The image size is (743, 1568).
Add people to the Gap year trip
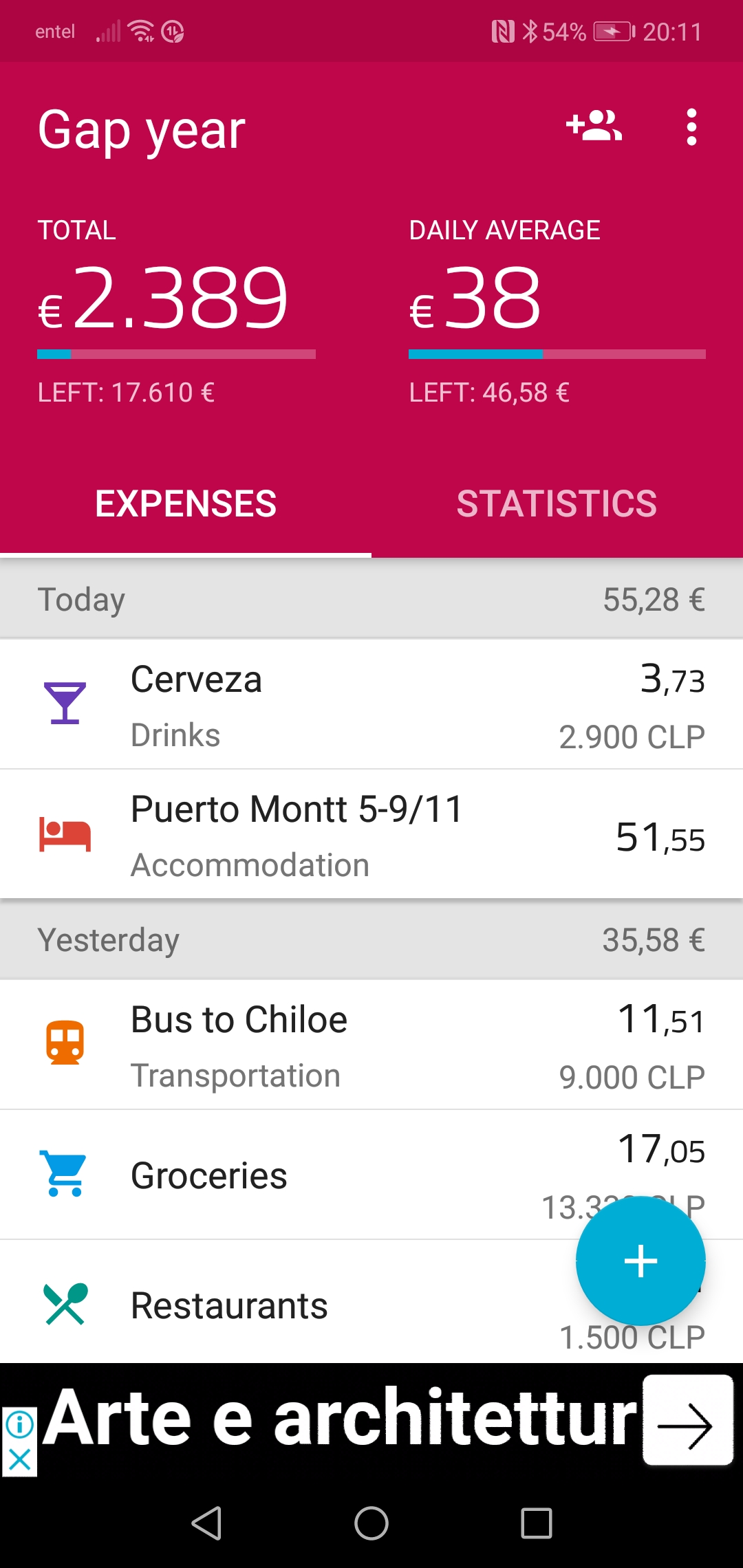pos(594,127)
